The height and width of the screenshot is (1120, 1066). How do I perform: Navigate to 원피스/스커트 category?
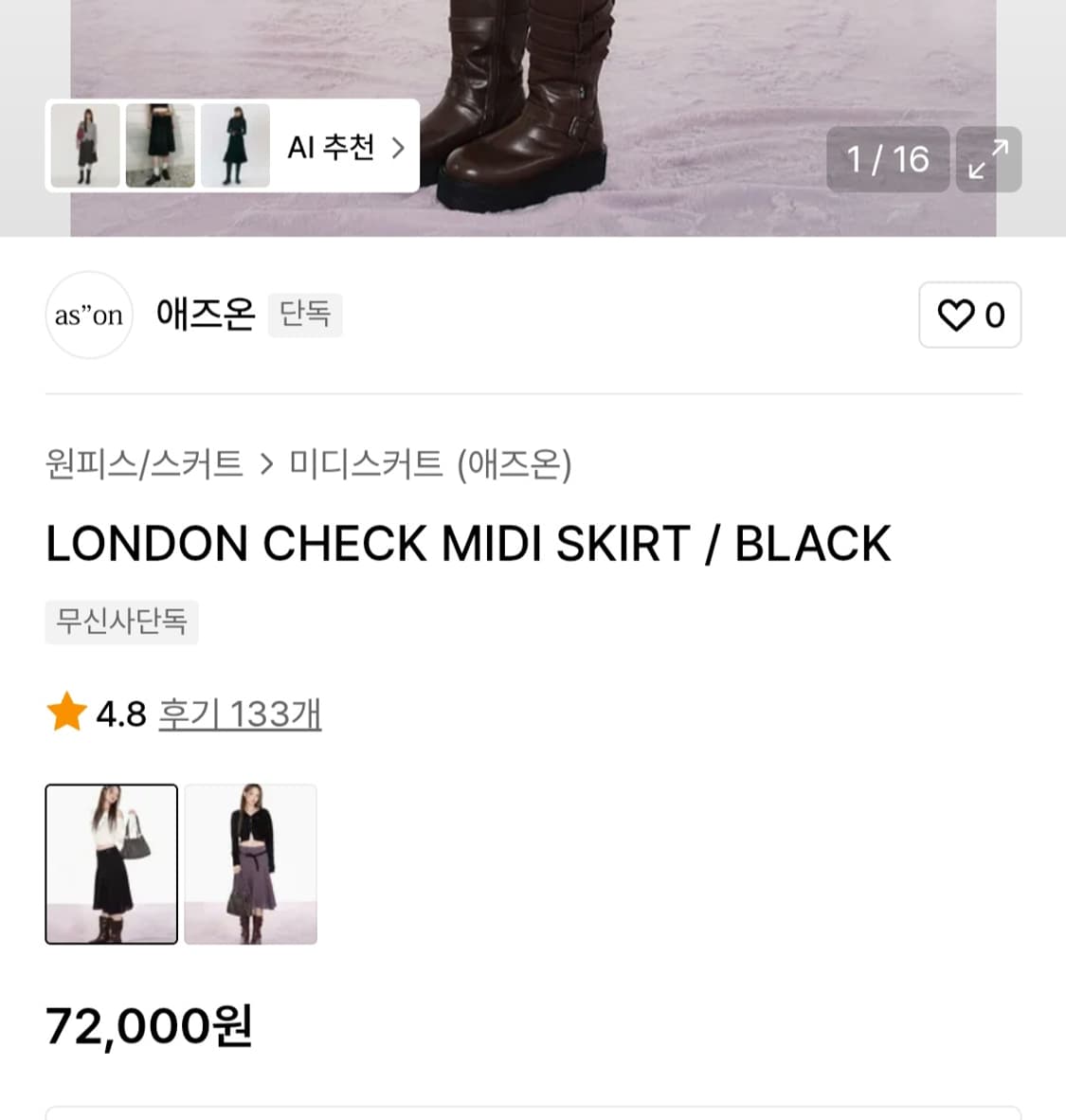pyautogui.click(x=144, y=465)
